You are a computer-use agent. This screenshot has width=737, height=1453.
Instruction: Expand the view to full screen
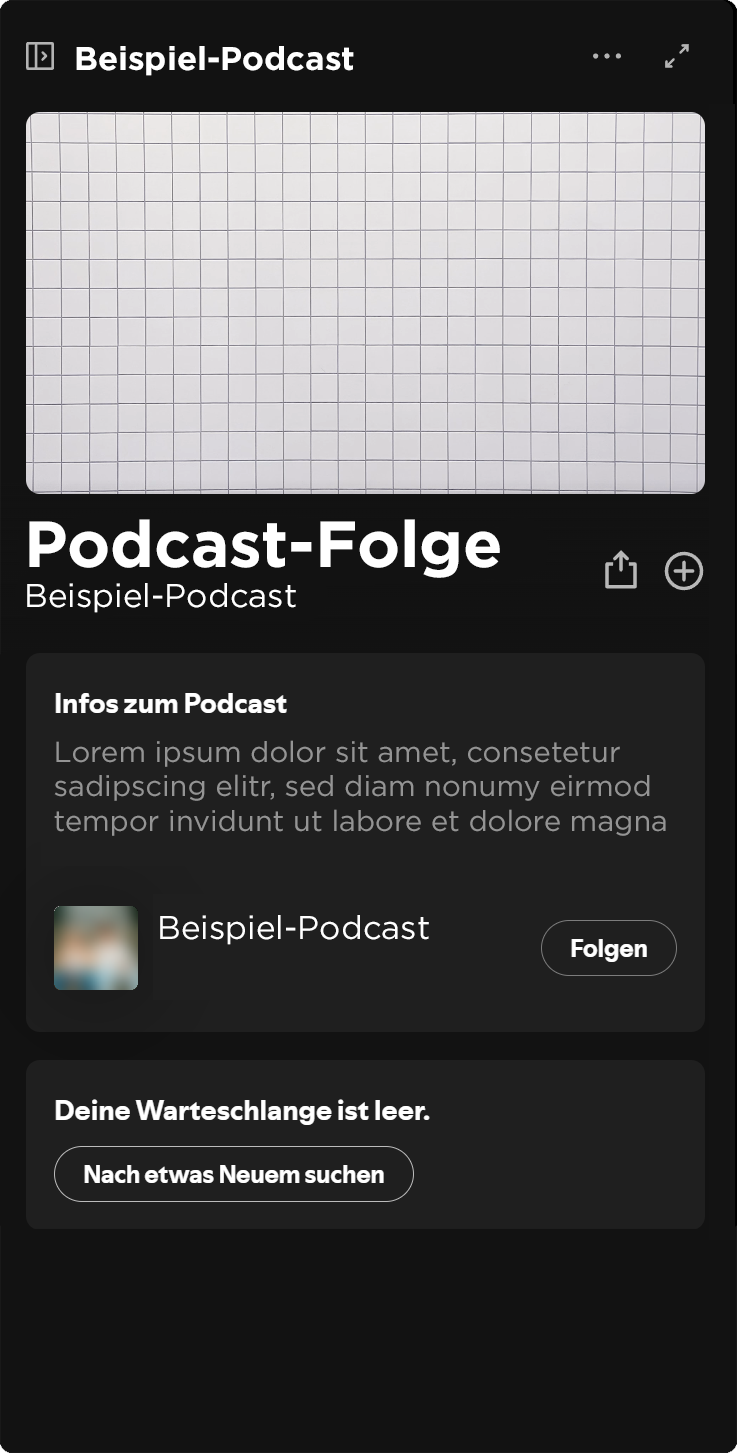[677, 57]
